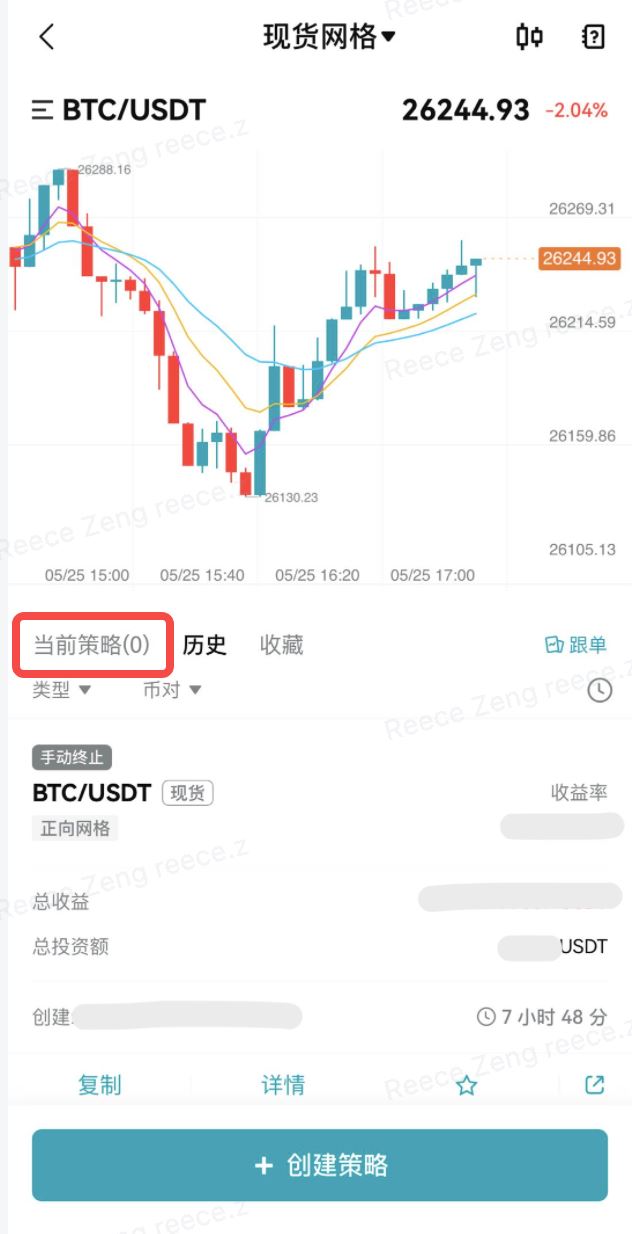Open the clock time filter icon

click(x=599, y=690)
